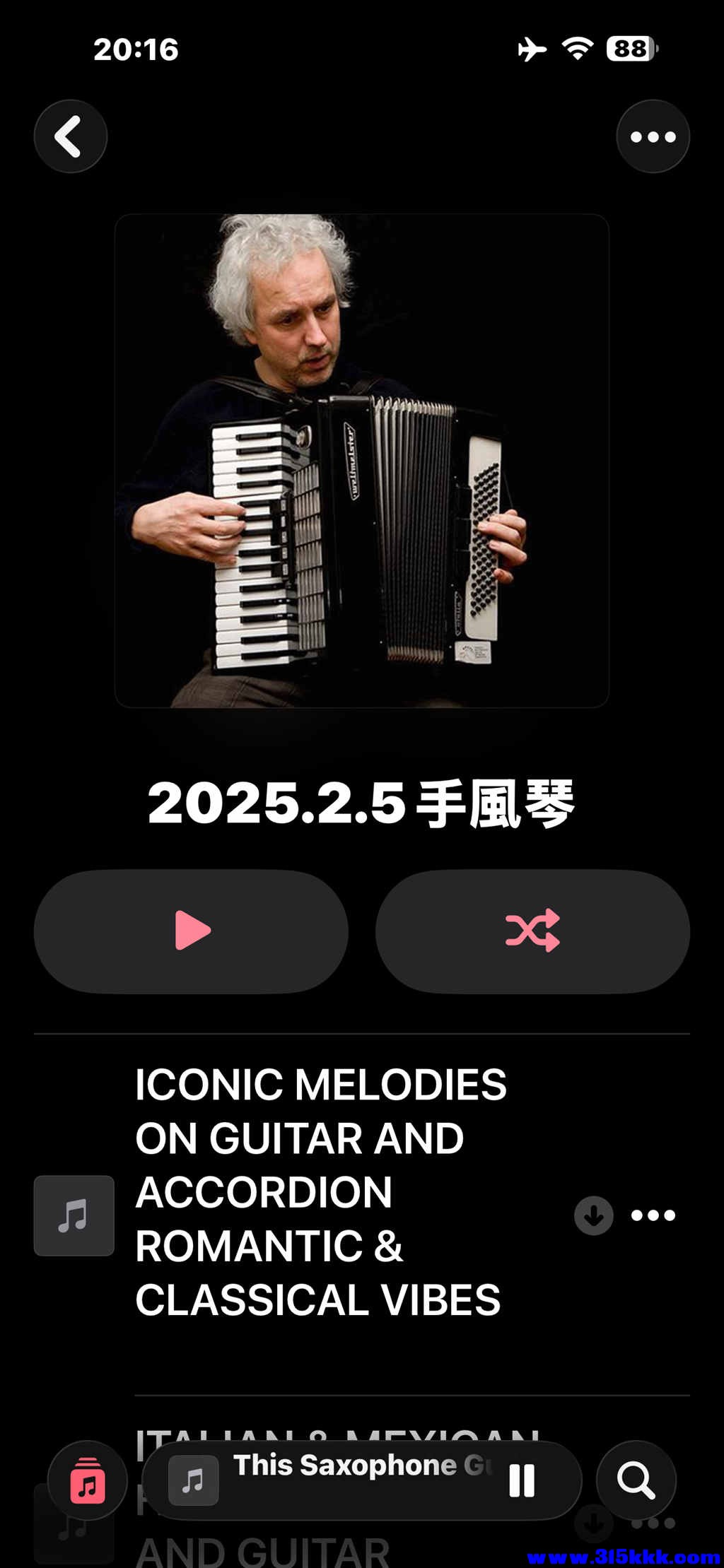Tap the clock showing 20:16
Screen dimensions: 724x1568
(x=135, y=49)
